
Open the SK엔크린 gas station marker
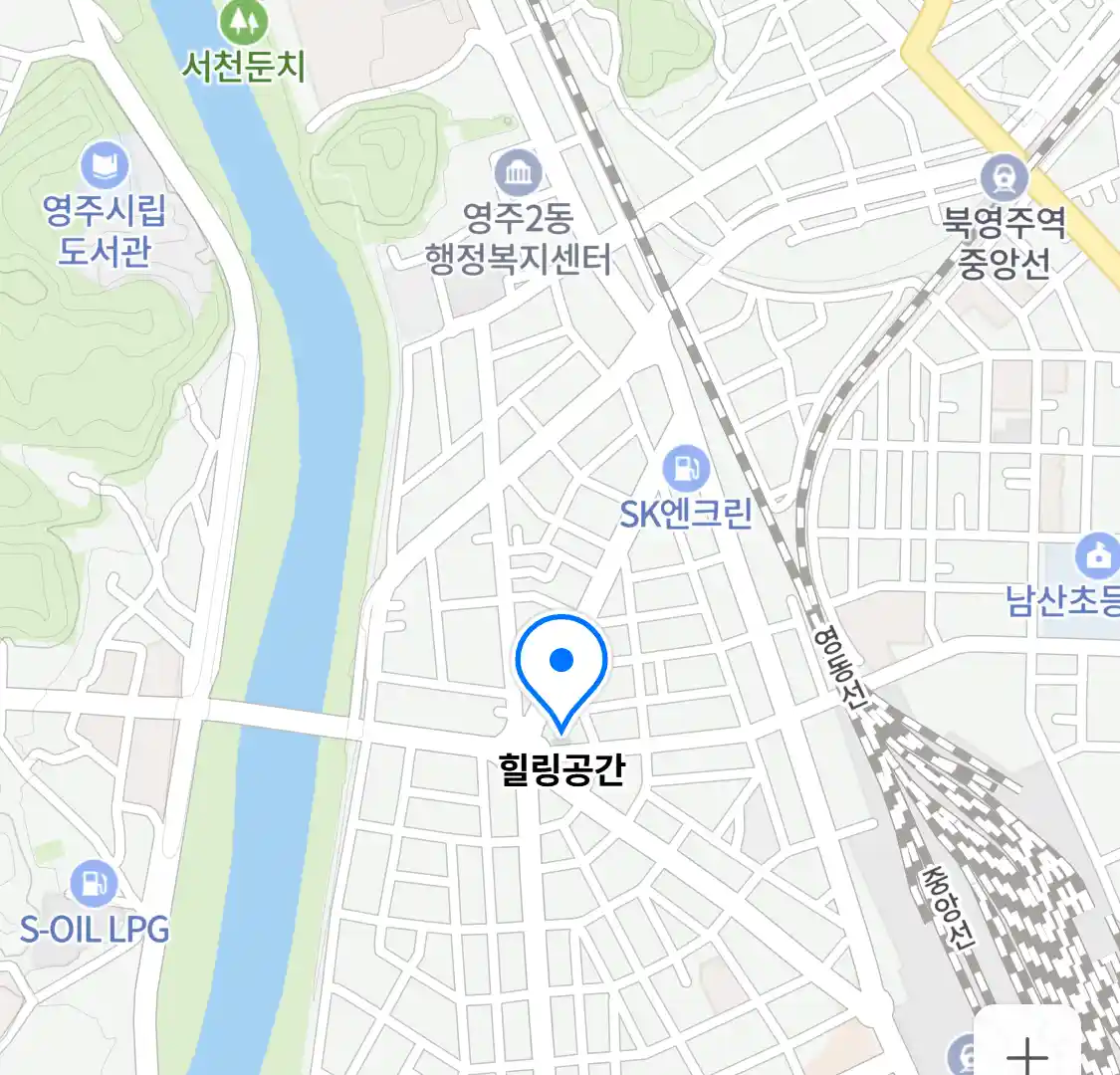[686, 468]
